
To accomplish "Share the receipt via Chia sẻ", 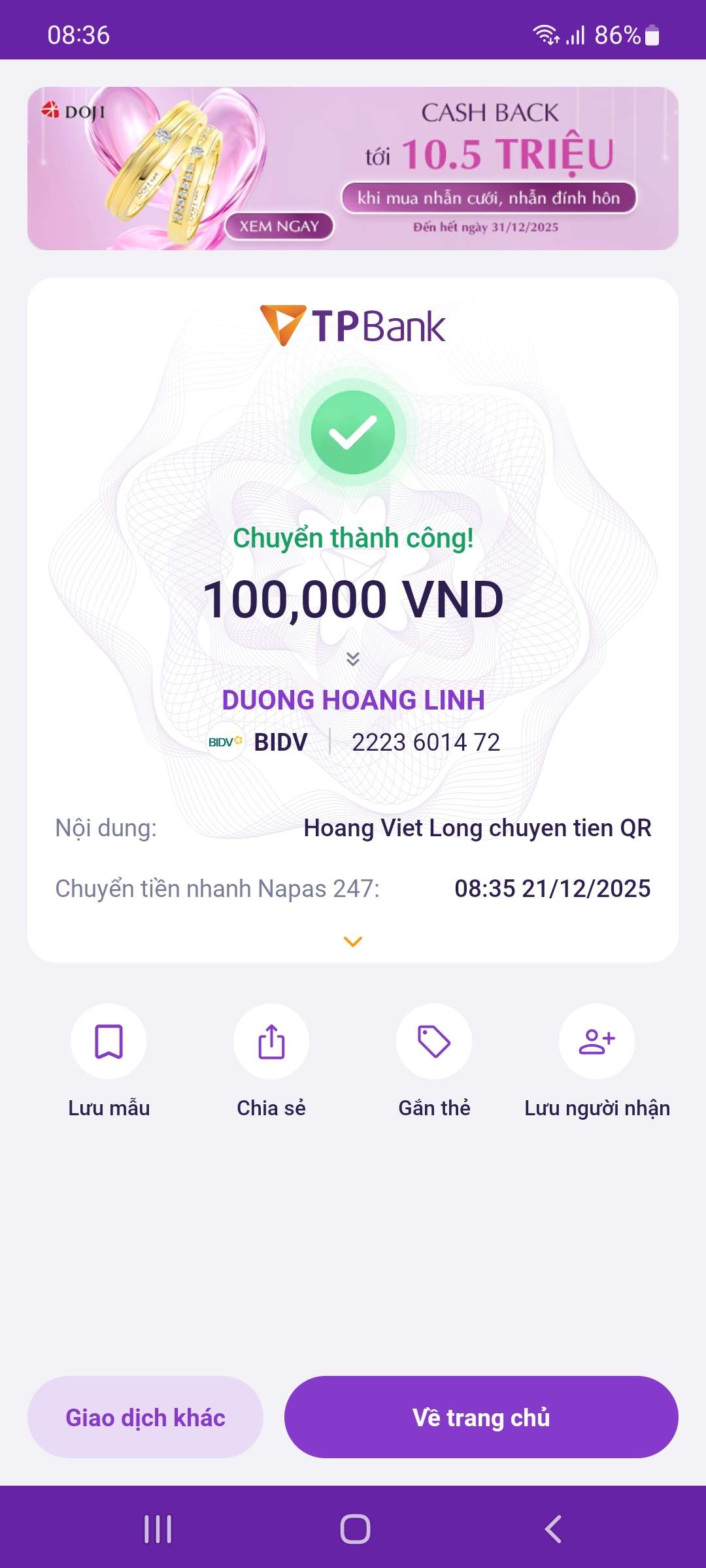I will coord(271,1041).
